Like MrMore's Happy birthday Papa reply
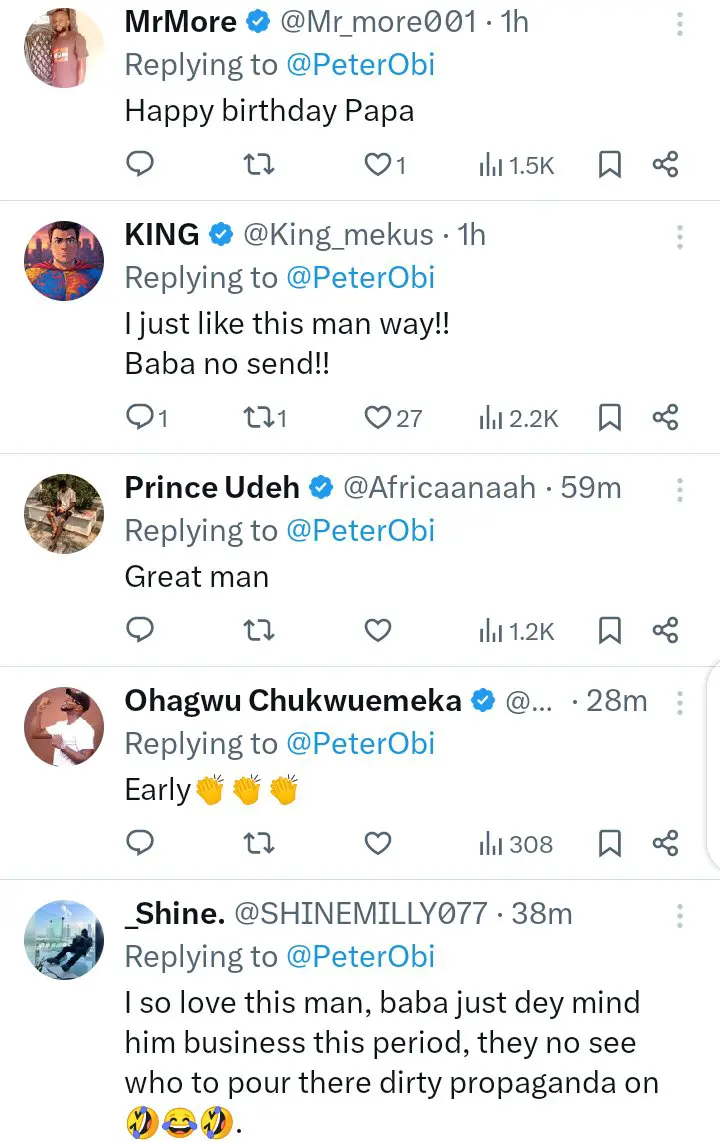 click(377, 164)
